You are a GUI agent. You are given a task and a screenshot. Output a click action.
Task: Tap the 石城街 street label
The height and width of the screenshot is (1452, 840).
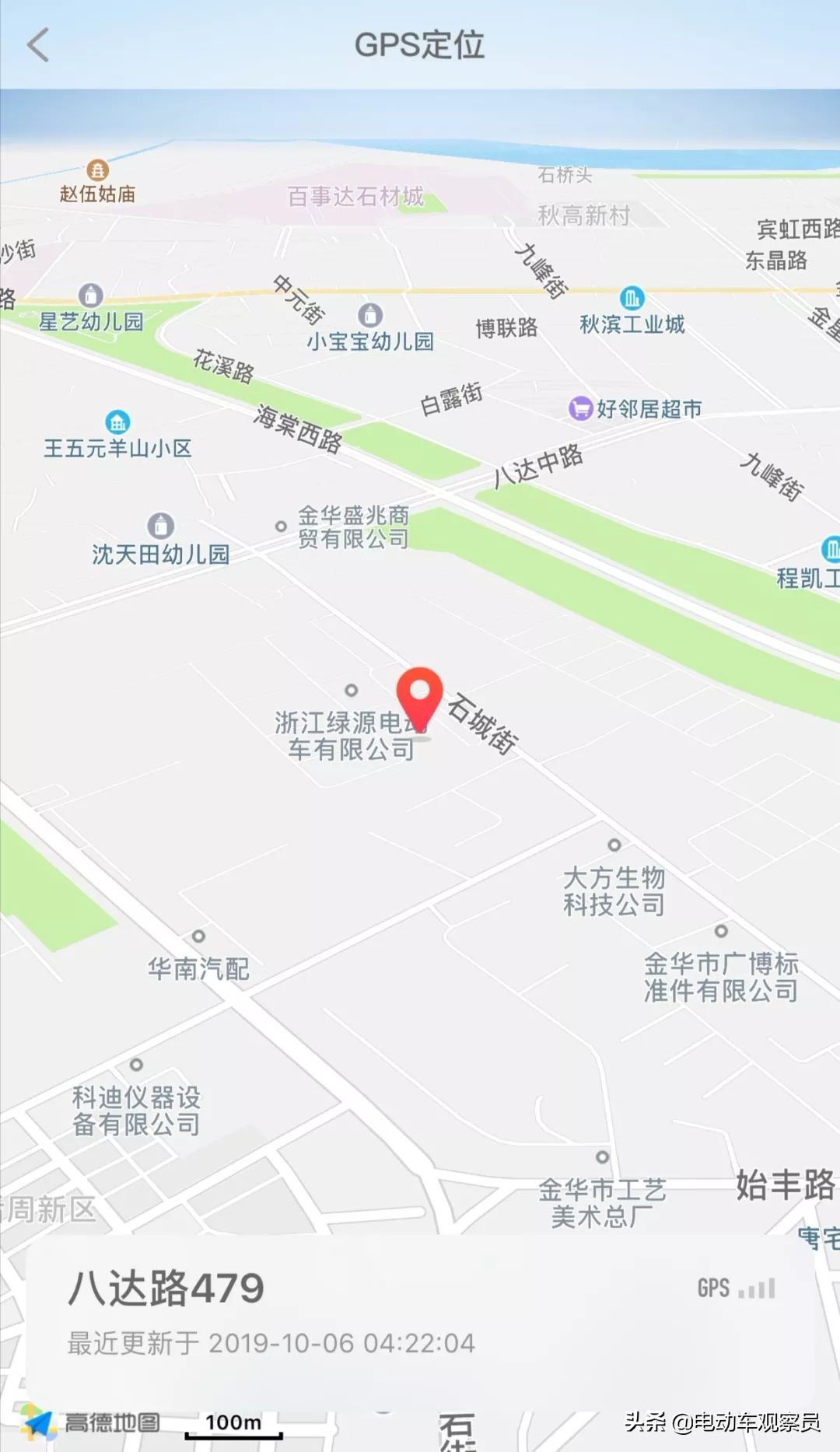481,723
